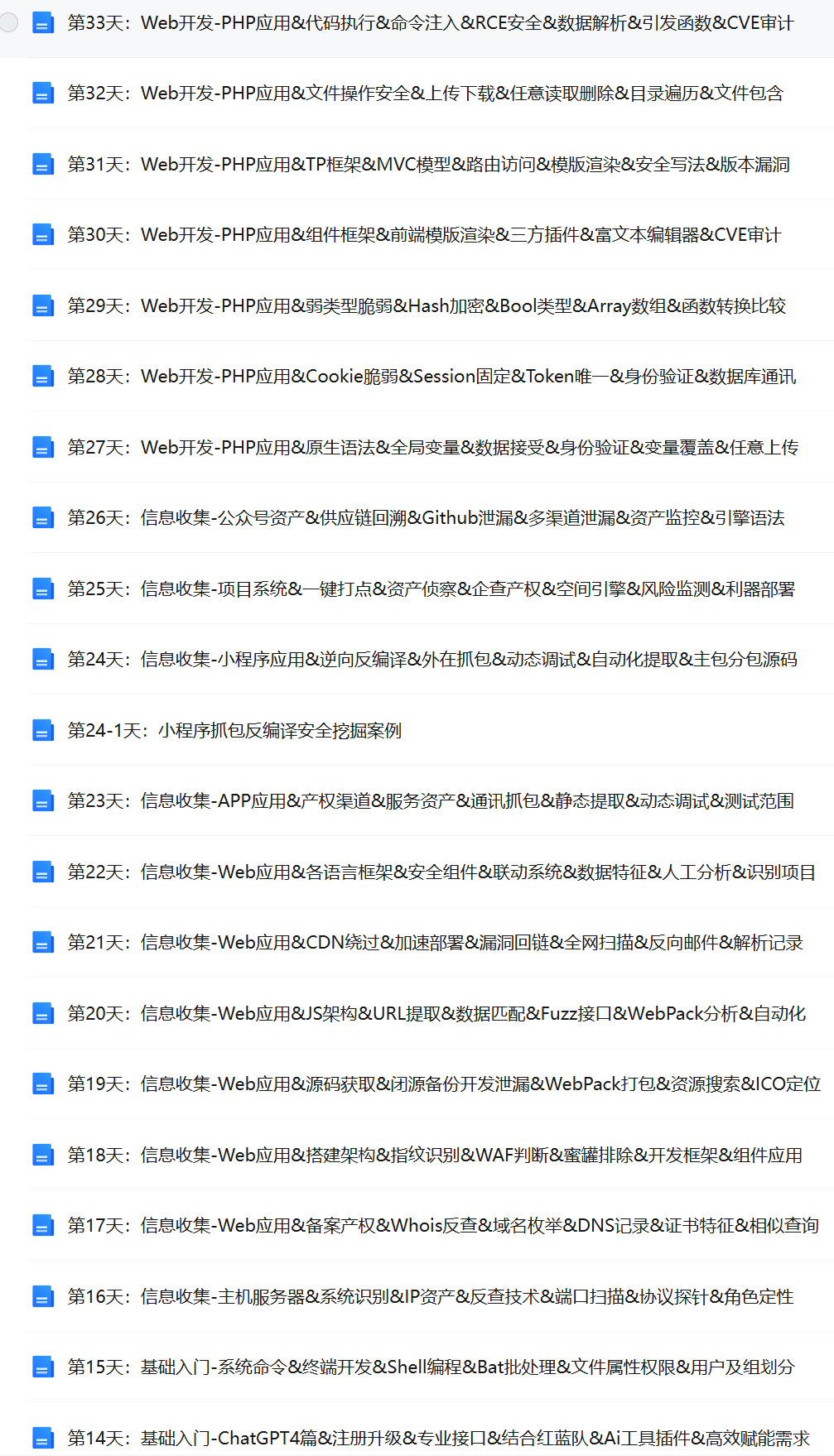Viewport: 834px width, 1456px height.
Task: Open 第33天 PHP代码执行&命令注入 document
Action: point(430,23)
